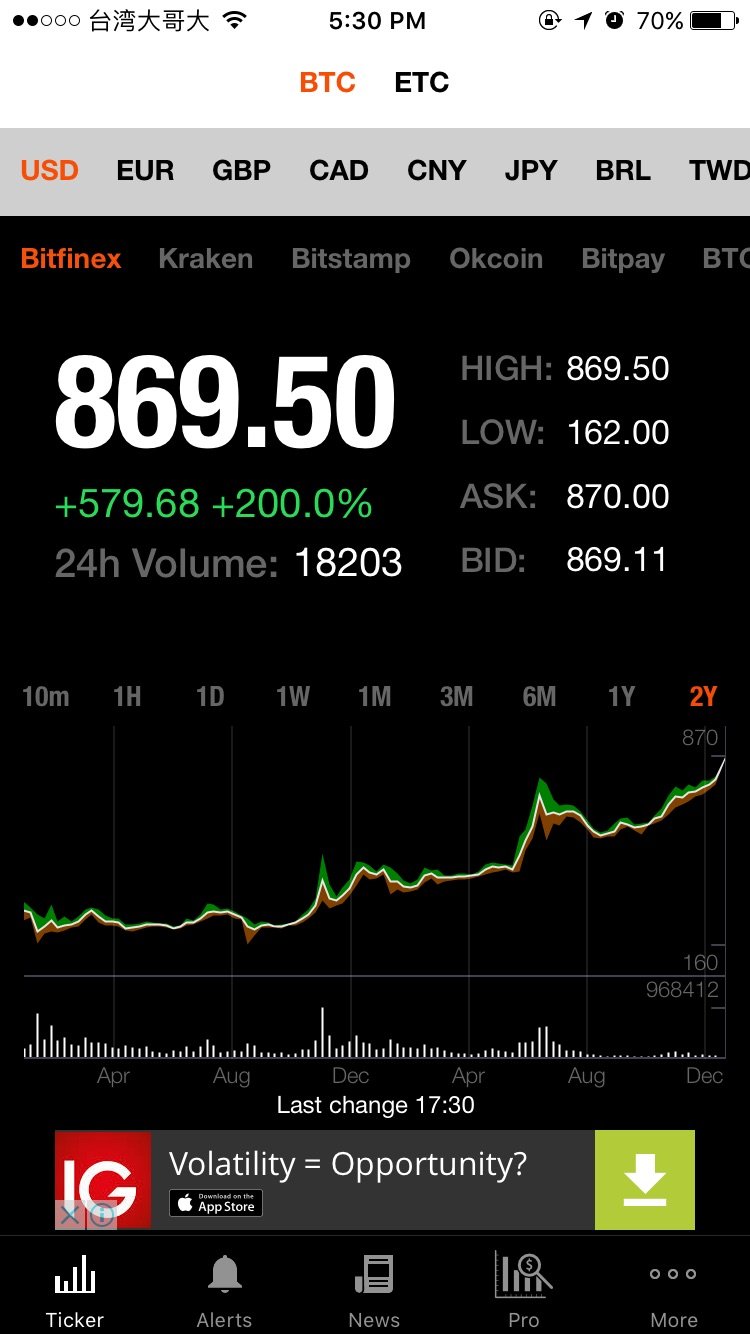This screenshot has height=1334, width=750.
Task: Select CAD as the currency
Action: [x=339, y=171]
